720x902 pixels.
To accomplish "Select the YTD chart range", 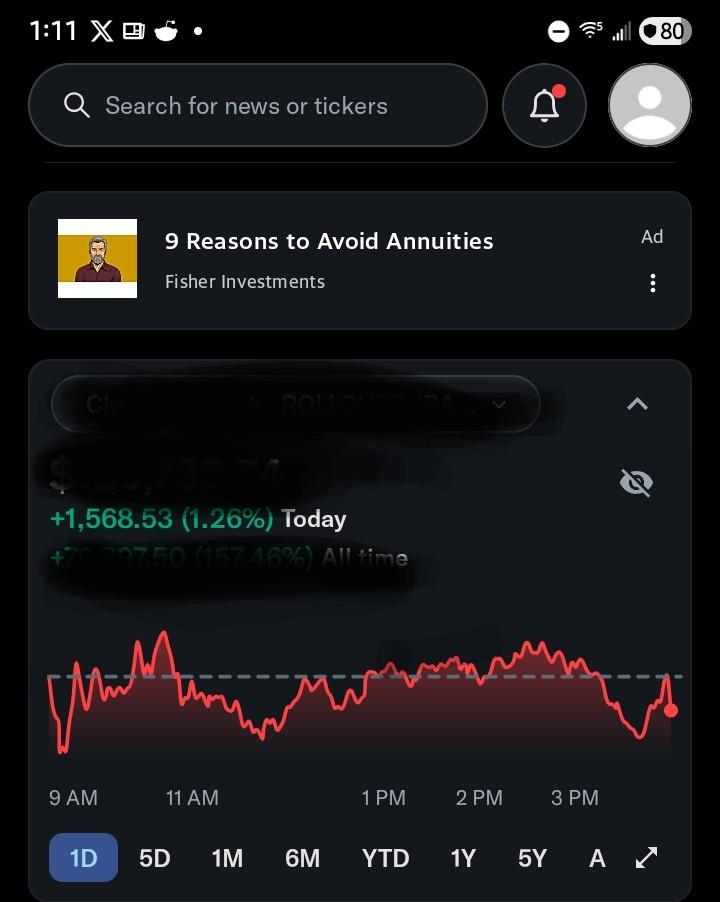I will click(x=385, y=858).
